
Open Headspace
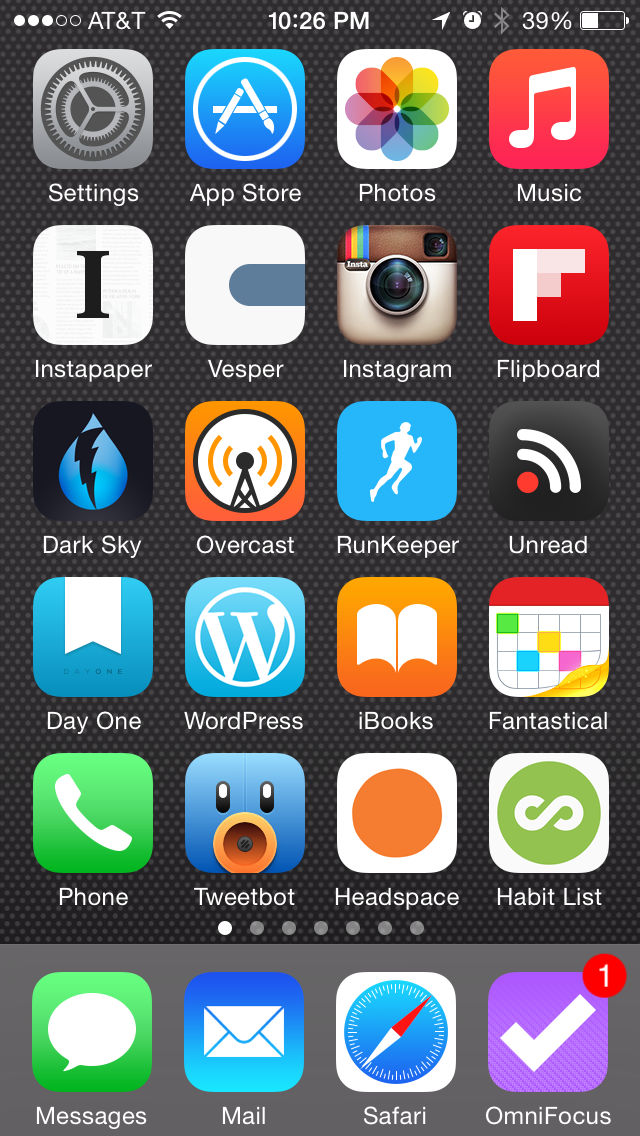point(397,813)
